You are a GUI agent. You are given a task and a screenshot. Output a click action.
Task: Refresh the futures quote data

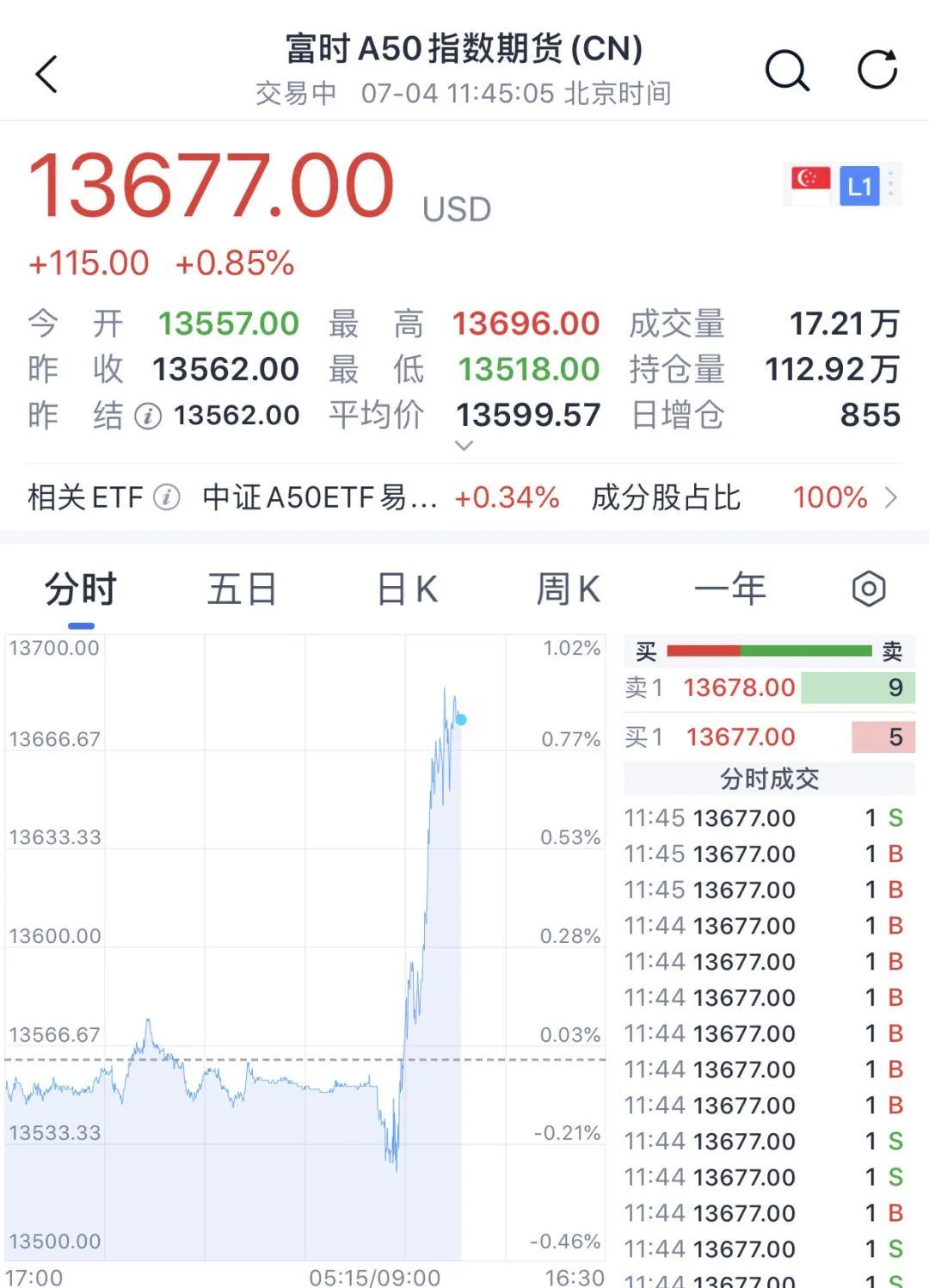pyautogui.click(x=877, y=71)
